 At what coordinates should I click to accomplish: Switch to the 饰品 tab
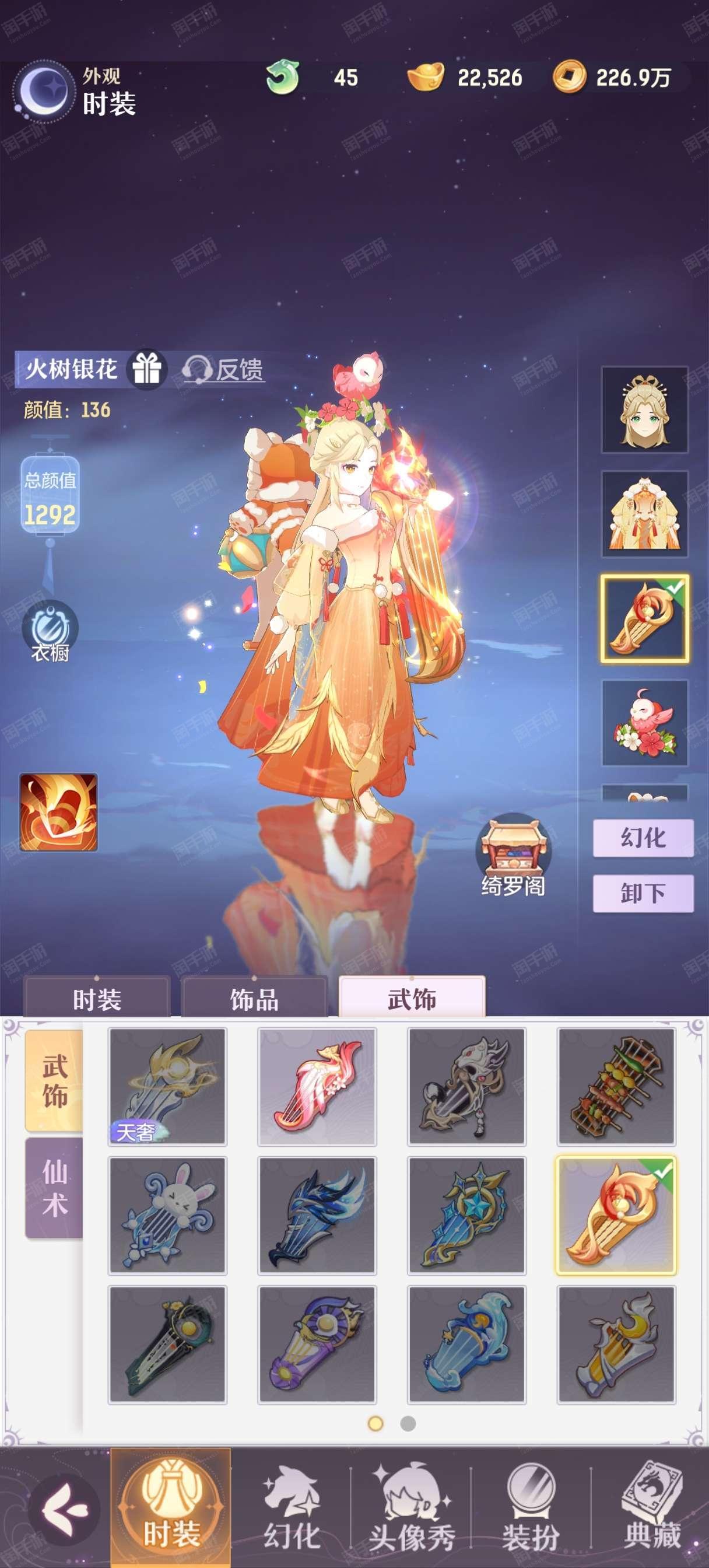[254, 998]
